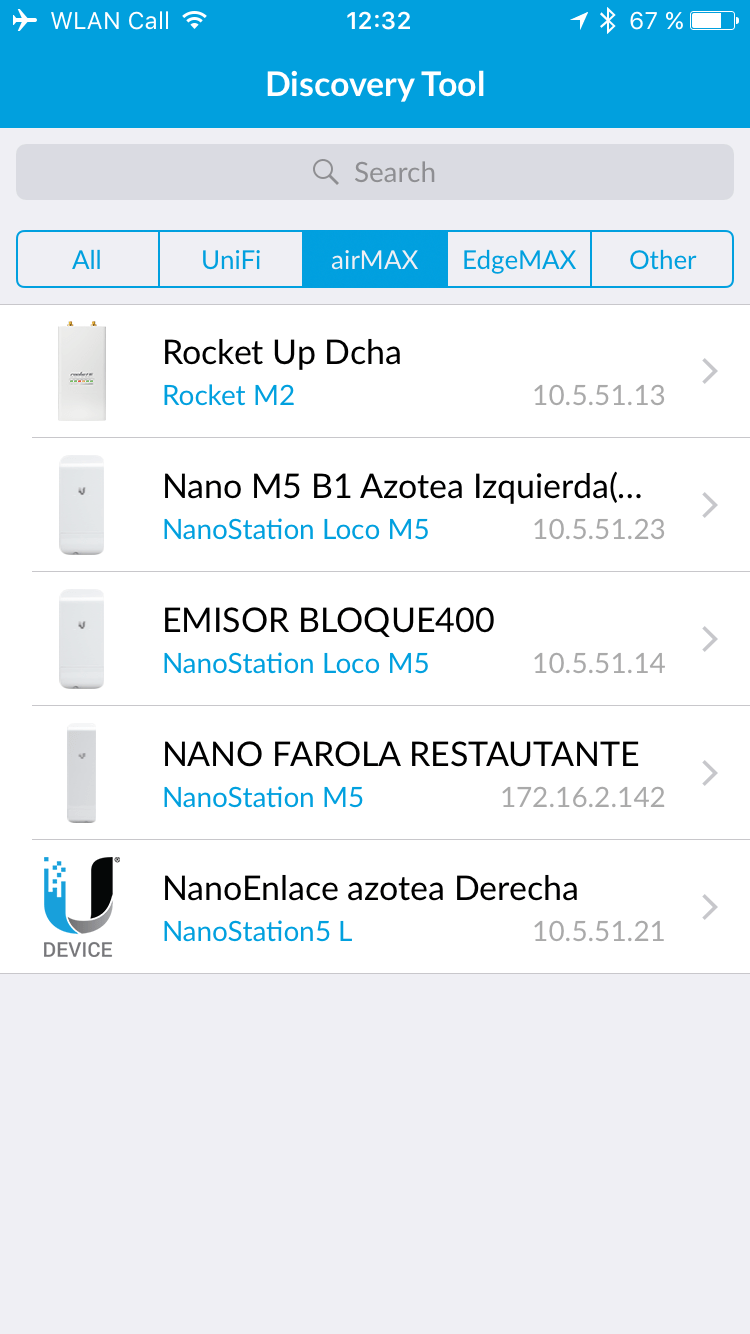Image resolution: width=750 pixels, height=1334 pixels.
Task: Switch to the UniFi tab
Action: pos(231,259)
